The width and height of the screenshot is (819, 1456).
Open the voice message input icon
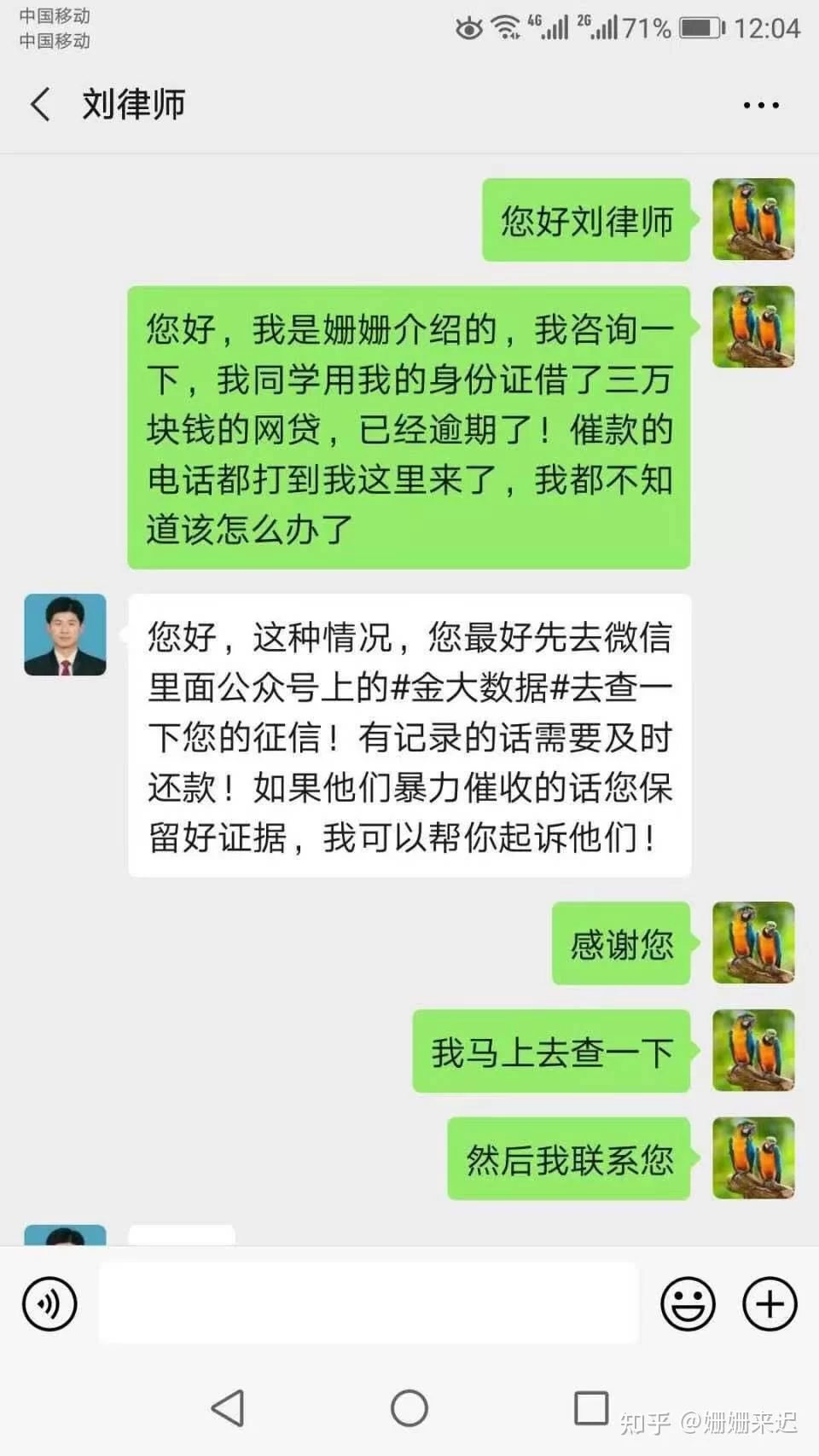(49, 1304)
